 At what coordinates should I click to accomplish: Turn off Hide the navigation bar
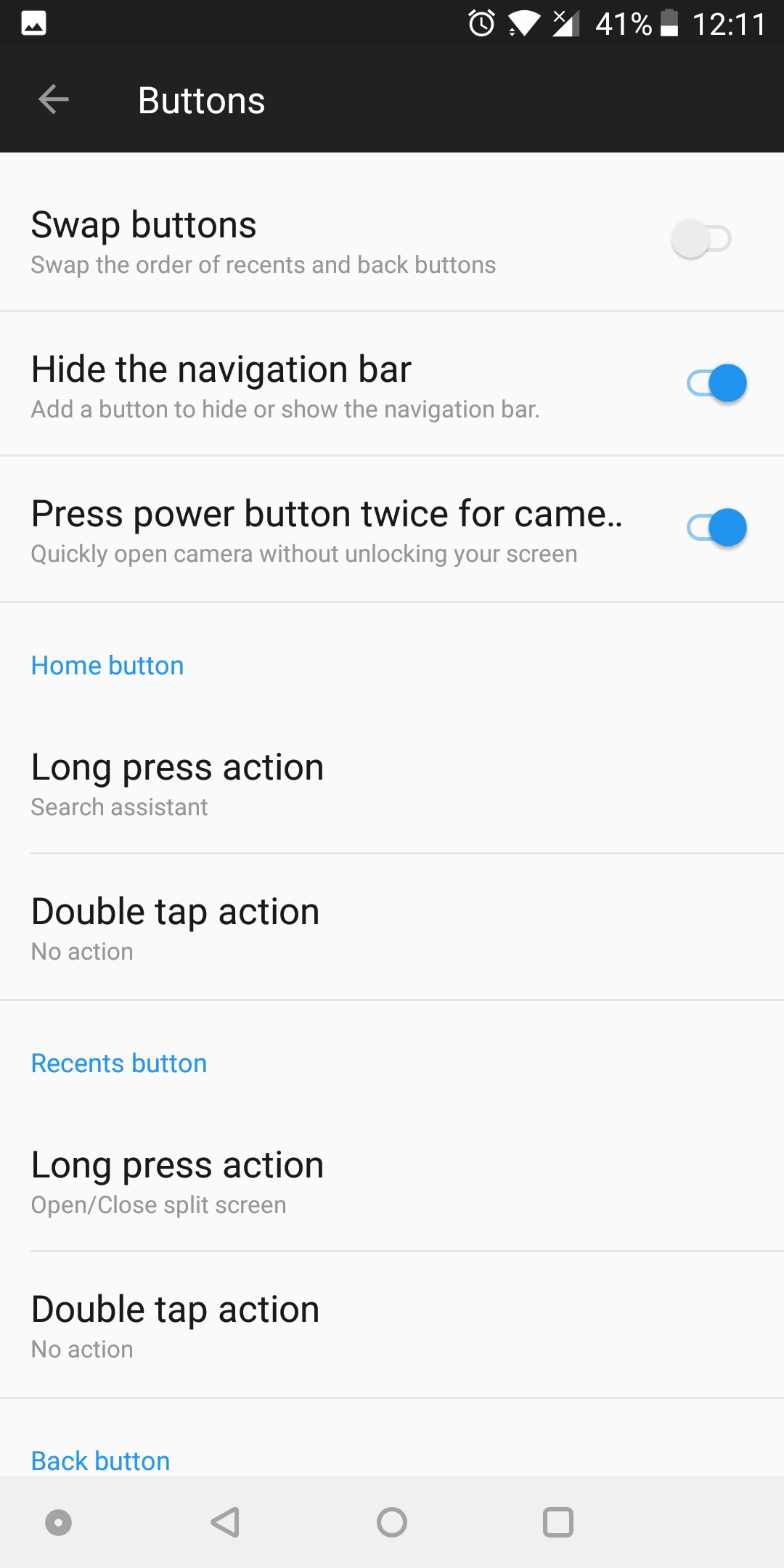pyautogui.click(x=716, y=383)
